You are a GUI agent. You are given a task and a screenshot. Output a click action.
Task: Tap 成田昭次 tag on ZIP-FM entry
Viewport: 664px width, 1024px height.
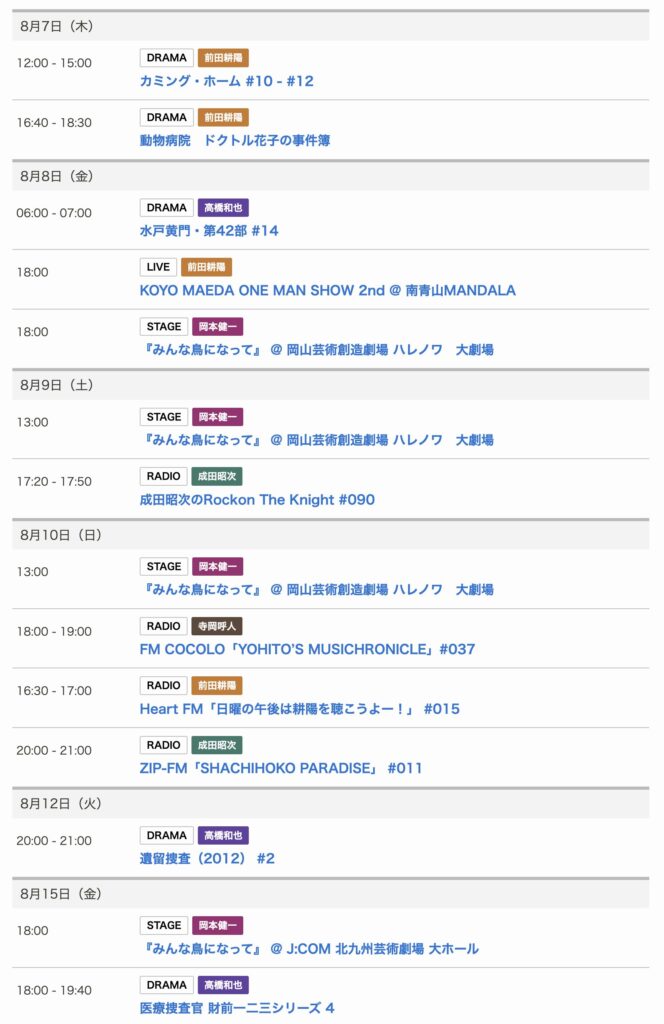217,745
